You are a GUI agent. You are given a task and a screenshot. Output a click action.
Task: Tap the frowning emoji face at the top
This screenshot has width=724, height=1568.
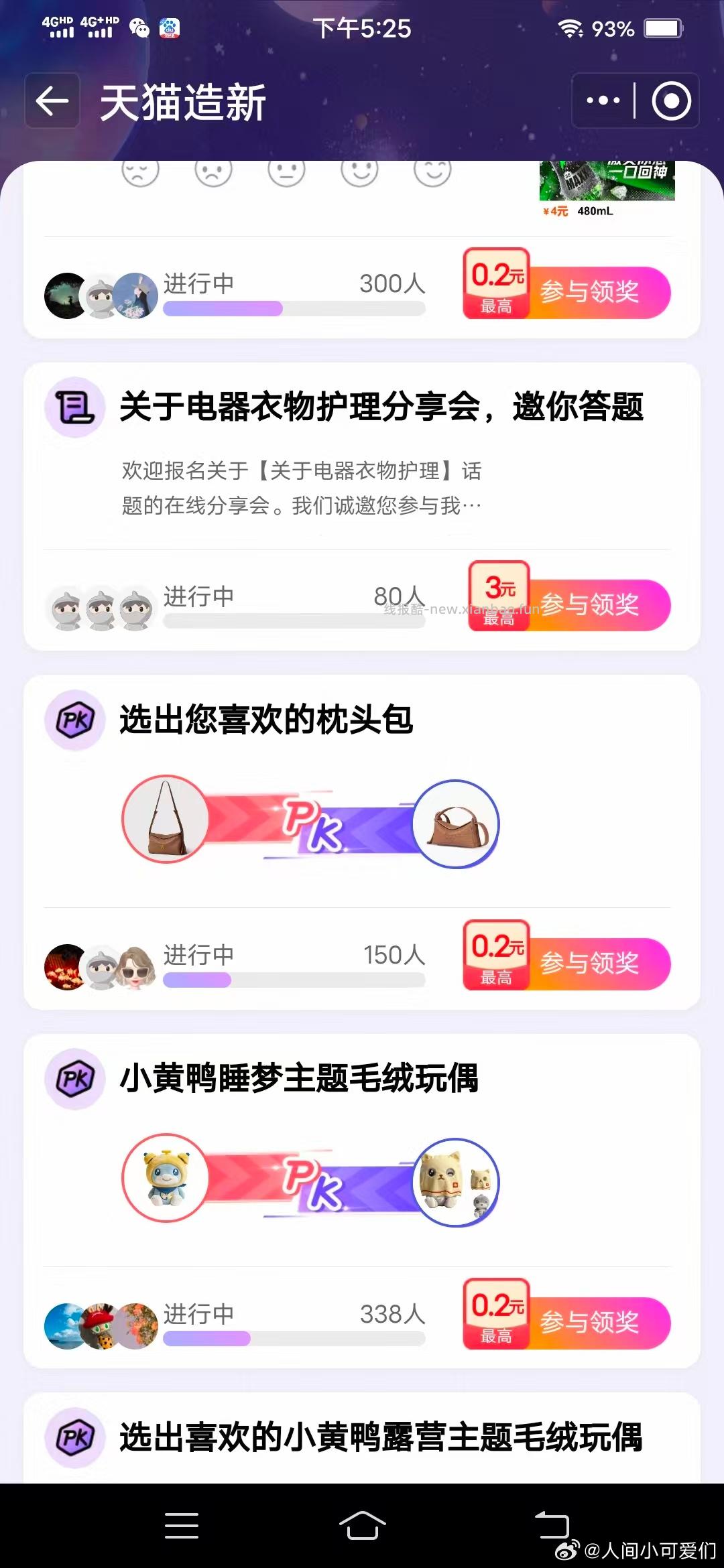point(213,173)
